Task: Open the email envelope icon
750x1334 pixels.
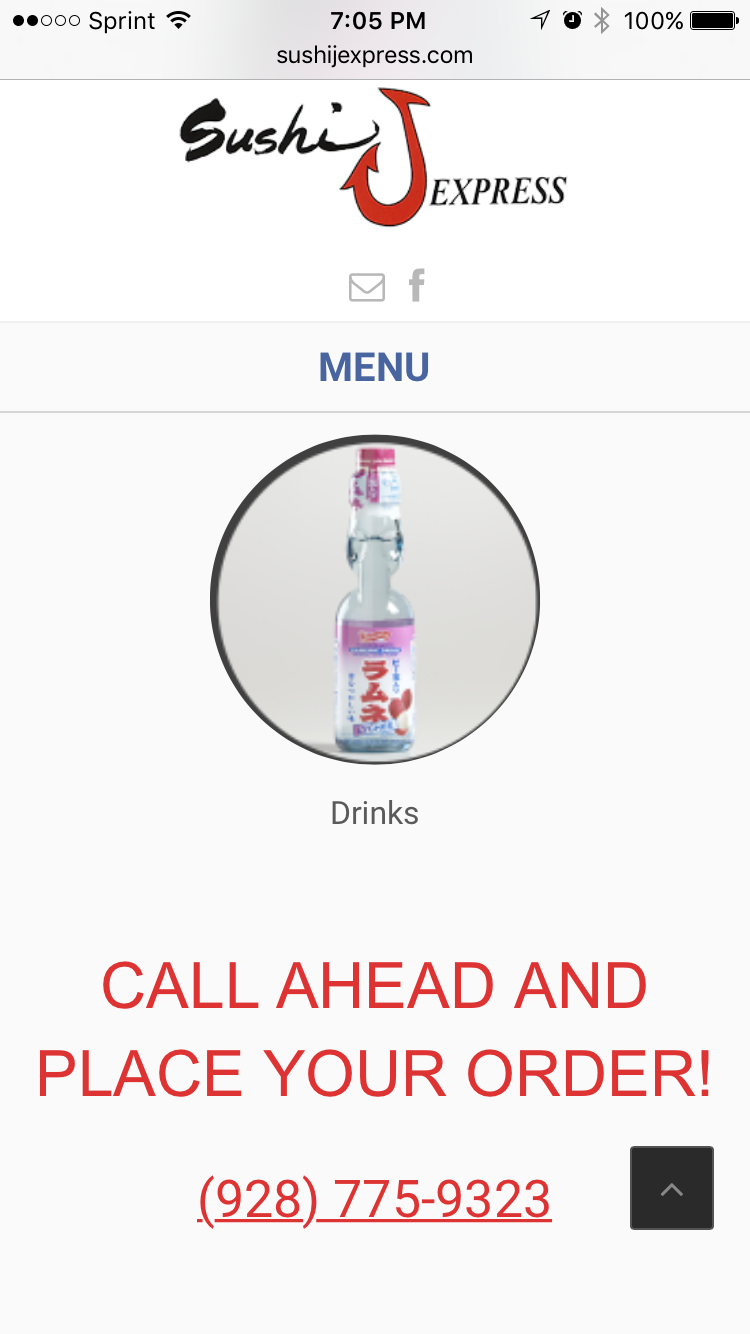Action: pos(367,287)
